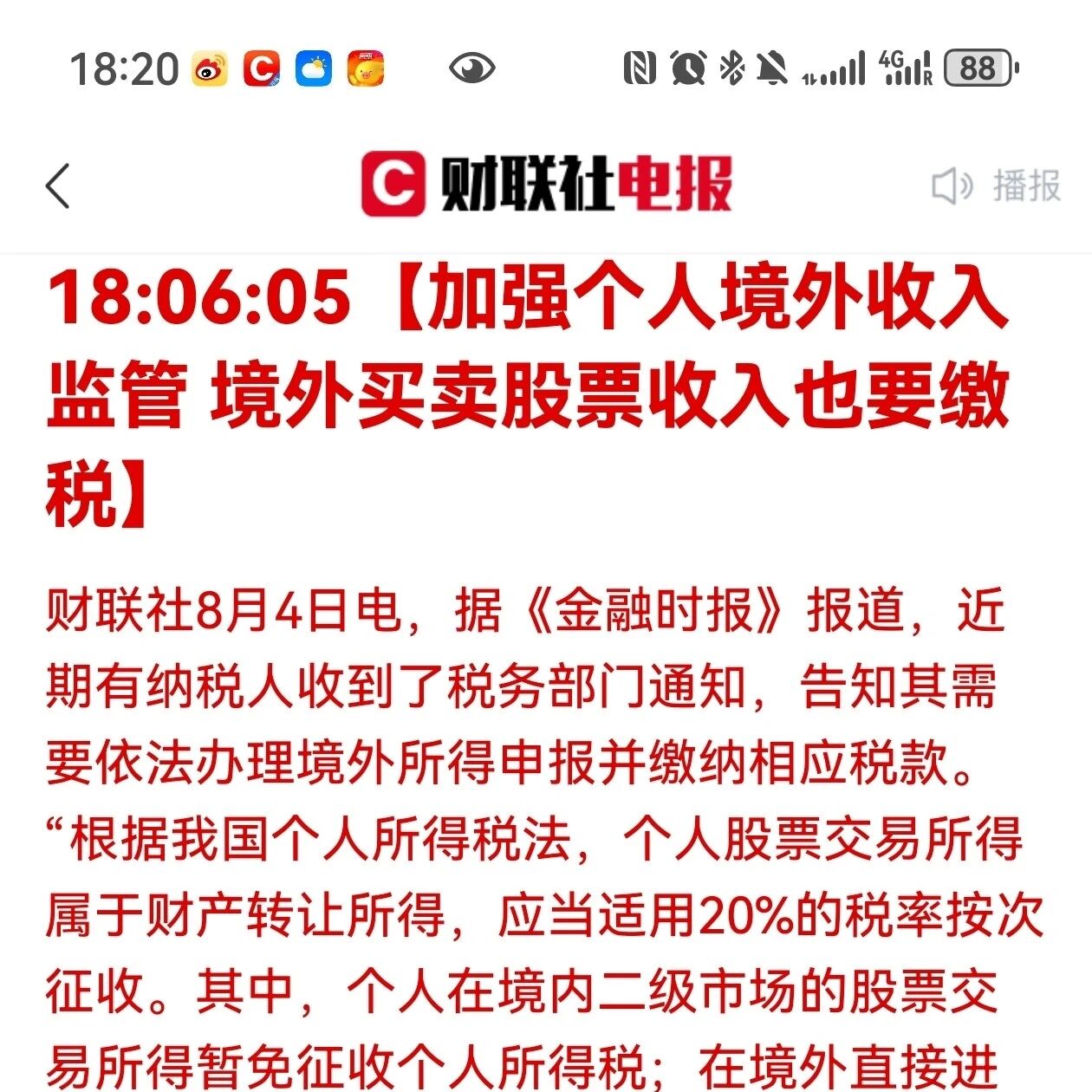This screenshot has width=1092, height=1092.
Task: Go back using the top-left arrow
Action: coord(57,185)
